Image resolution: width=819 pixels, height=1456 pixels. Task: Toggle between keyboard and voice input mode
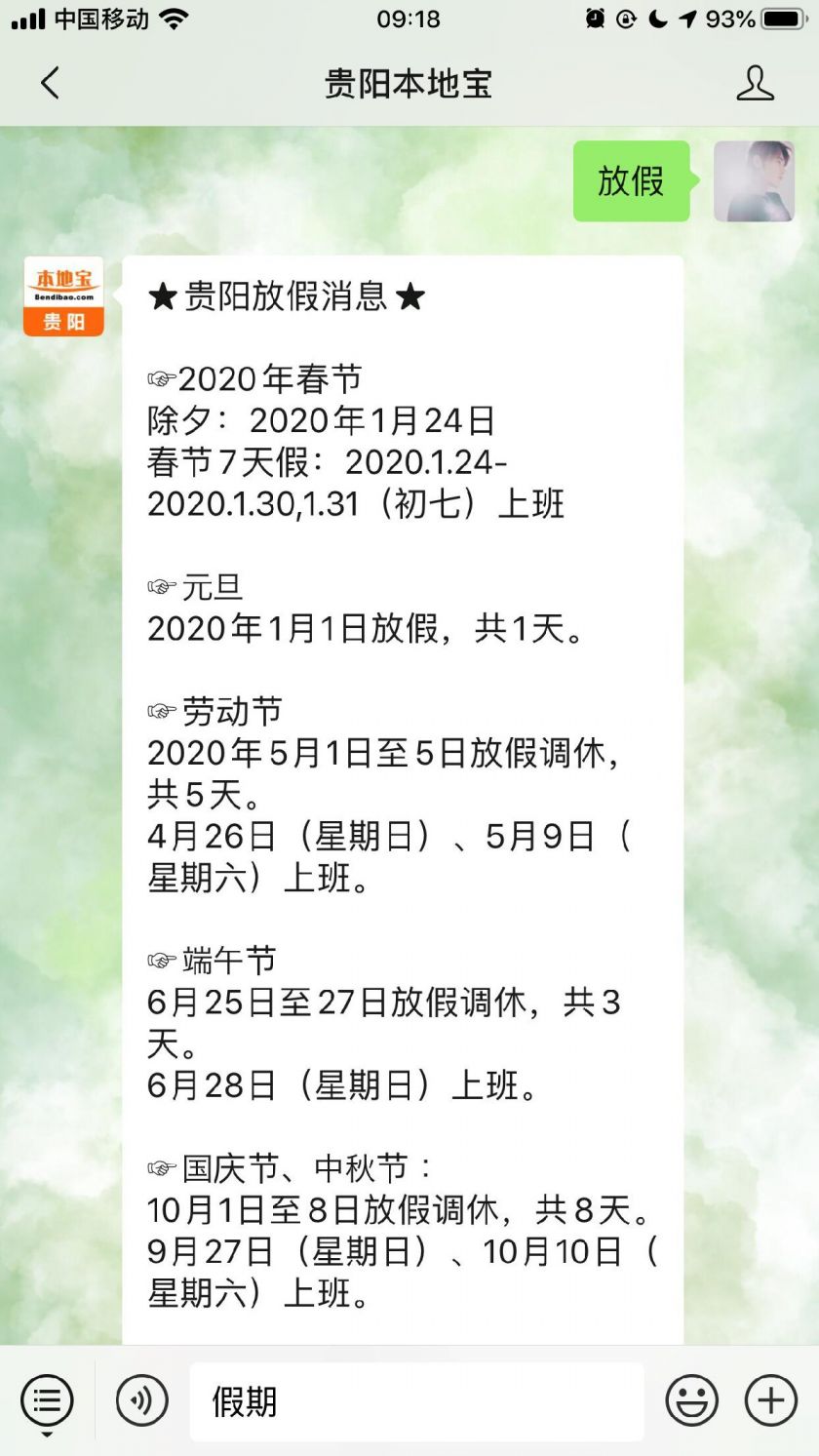pyautogui.click(x=141, y=1400)
